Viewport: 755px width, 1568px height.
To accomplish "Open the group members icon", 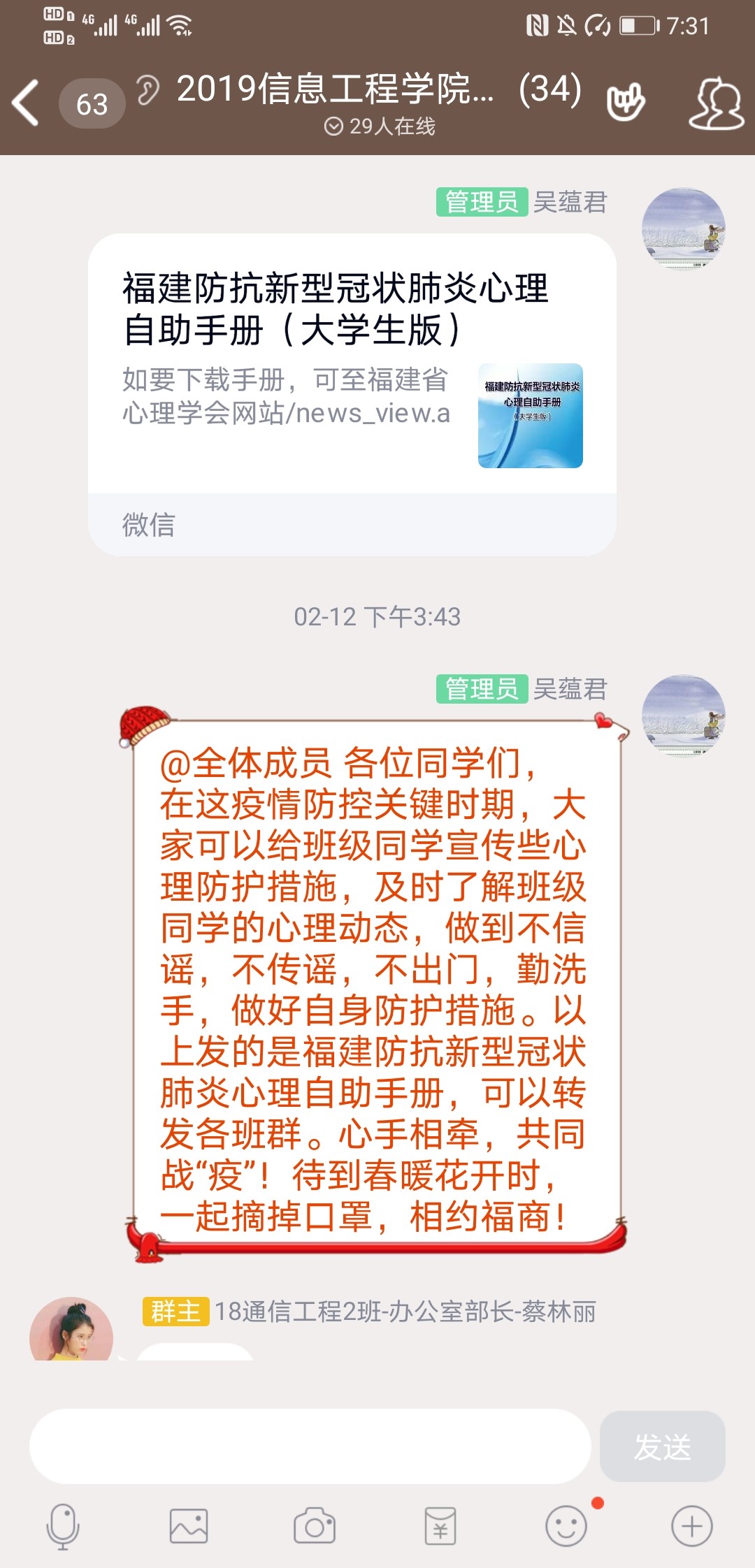I will tap(716, 104).
